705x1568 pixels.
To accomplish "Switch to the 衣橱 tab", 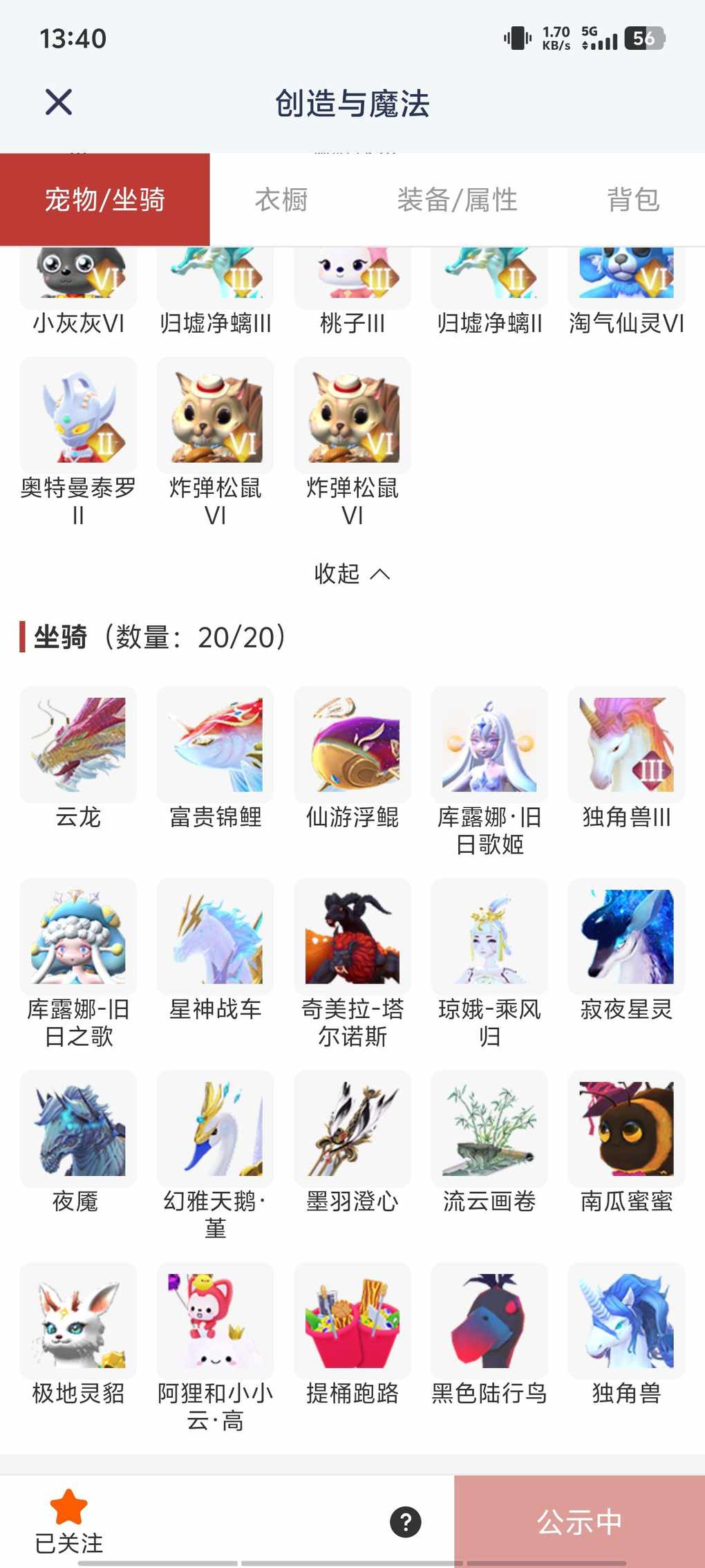I will click(x=281, y=200).
